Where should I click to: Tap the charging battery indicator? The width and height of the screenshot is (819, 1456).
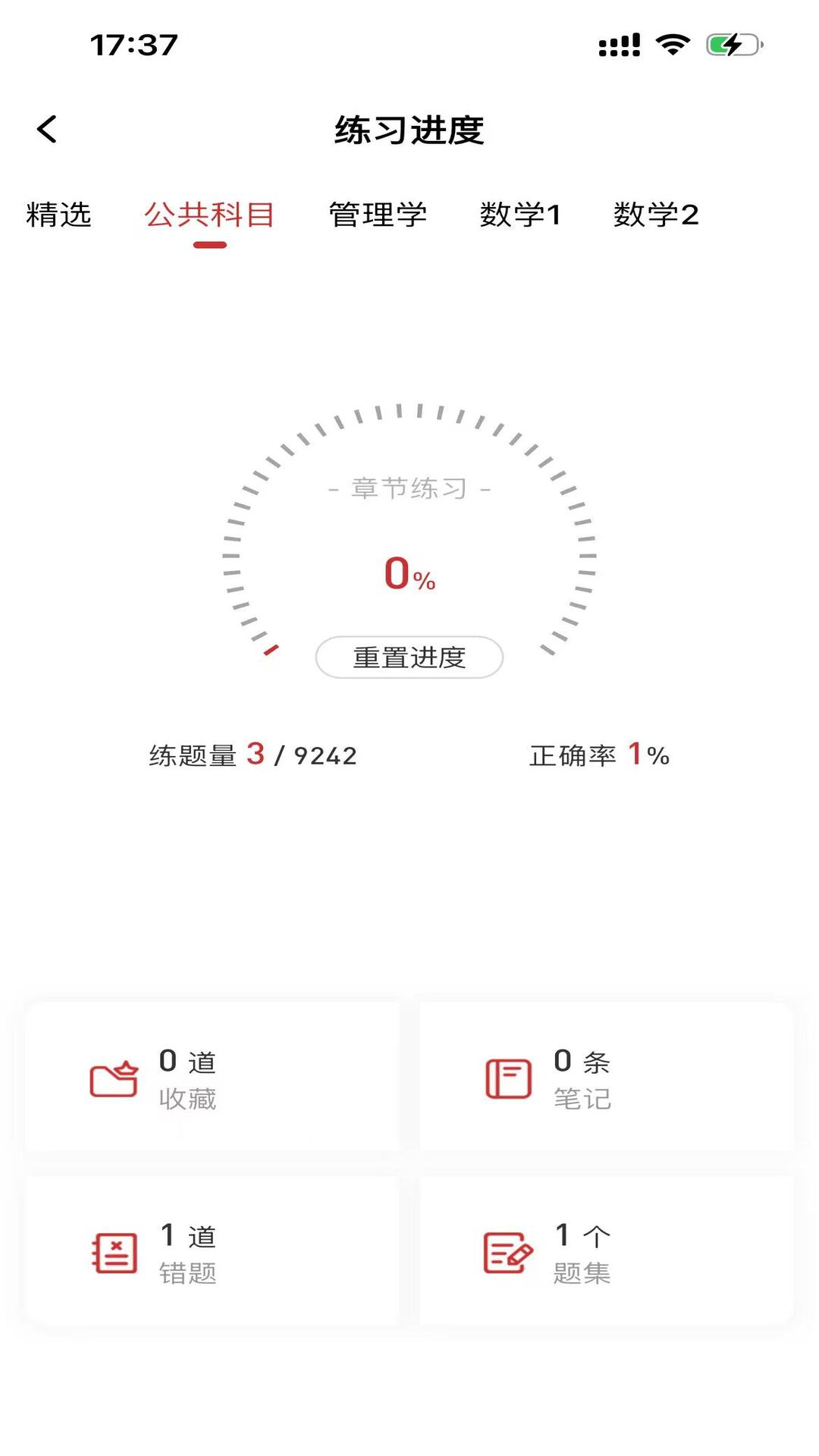tap(730, 45)
